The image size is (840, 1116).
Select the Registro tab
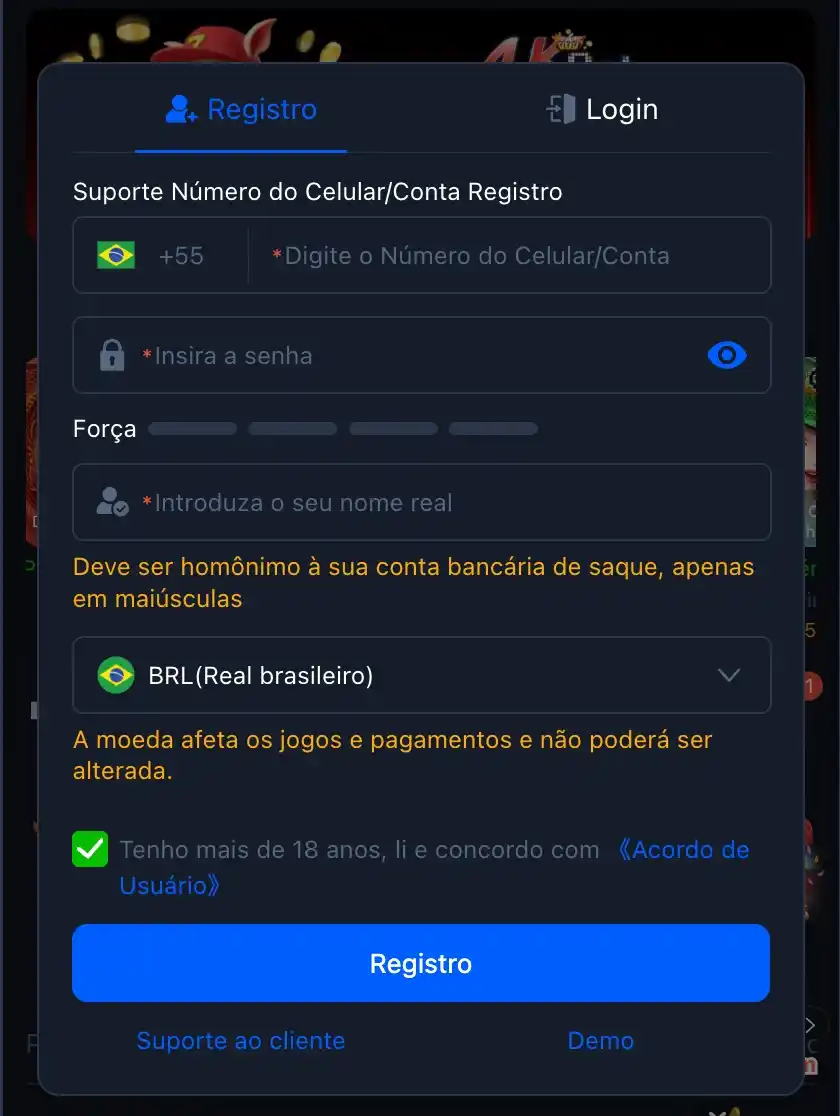241,109
